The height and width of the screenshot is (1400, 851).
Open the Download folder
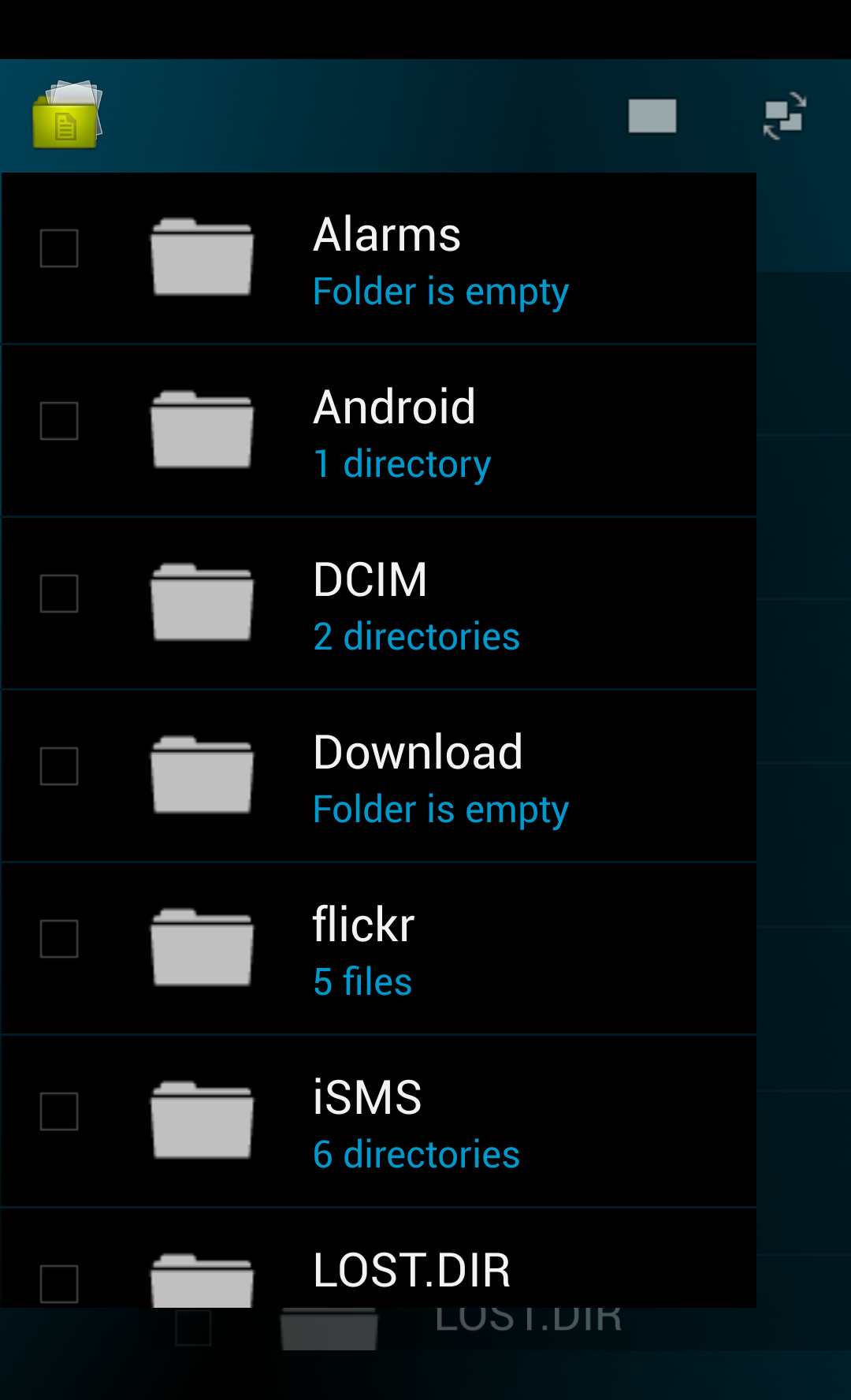coord(378,776)
